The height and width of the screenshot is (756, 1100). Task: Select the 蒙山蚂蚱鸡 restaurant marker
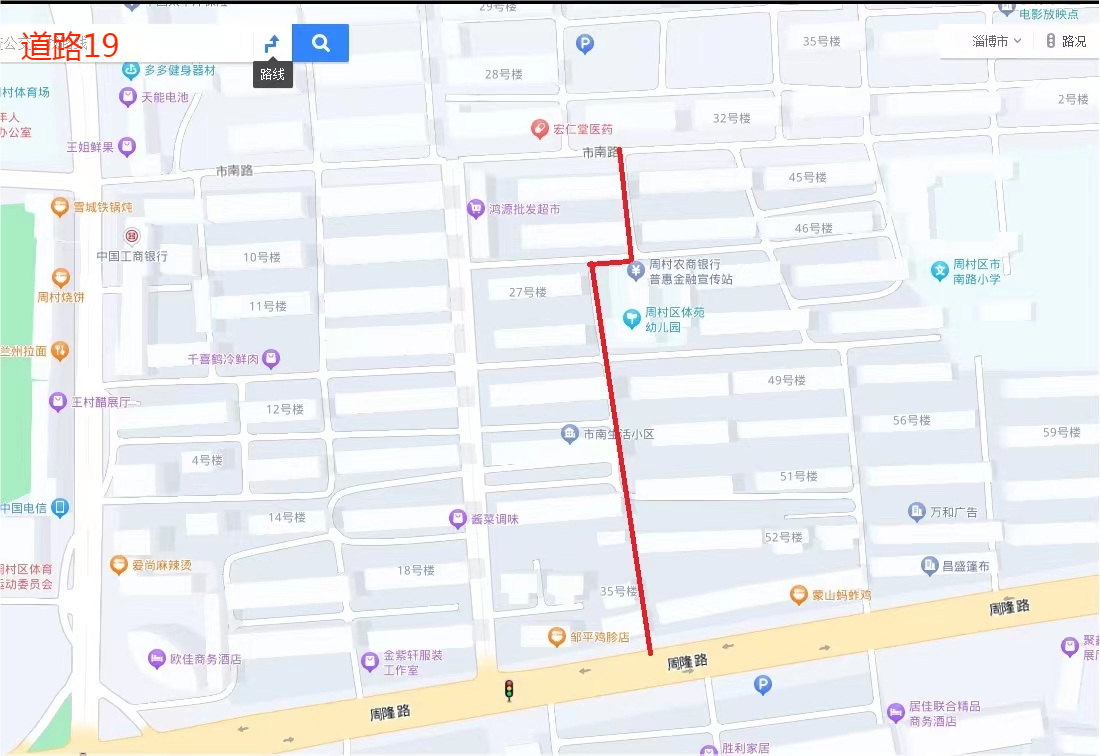pyautogui.click(x=799, y=595)
